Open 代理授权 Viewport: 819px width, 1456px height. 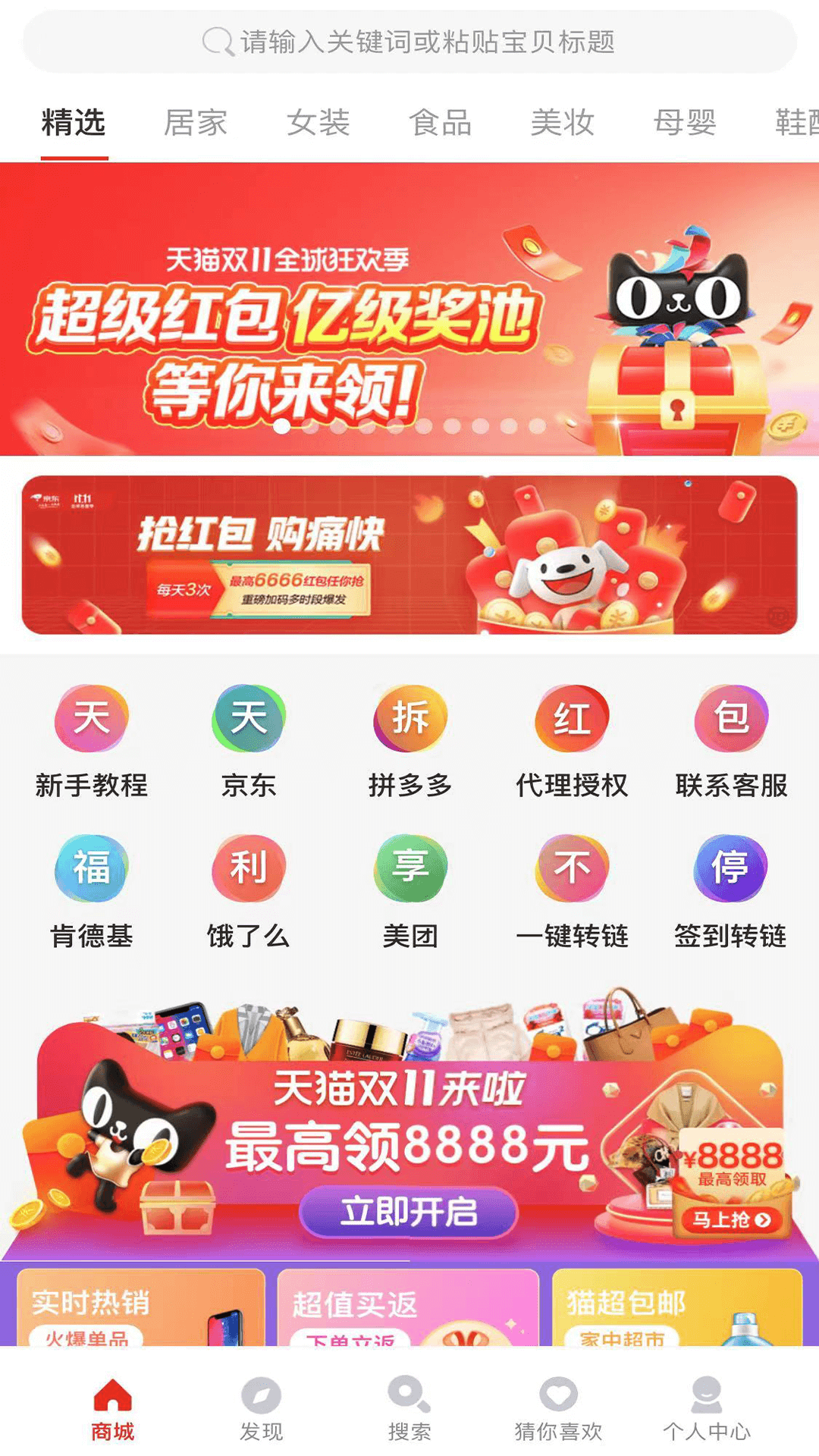click(572, 739)
